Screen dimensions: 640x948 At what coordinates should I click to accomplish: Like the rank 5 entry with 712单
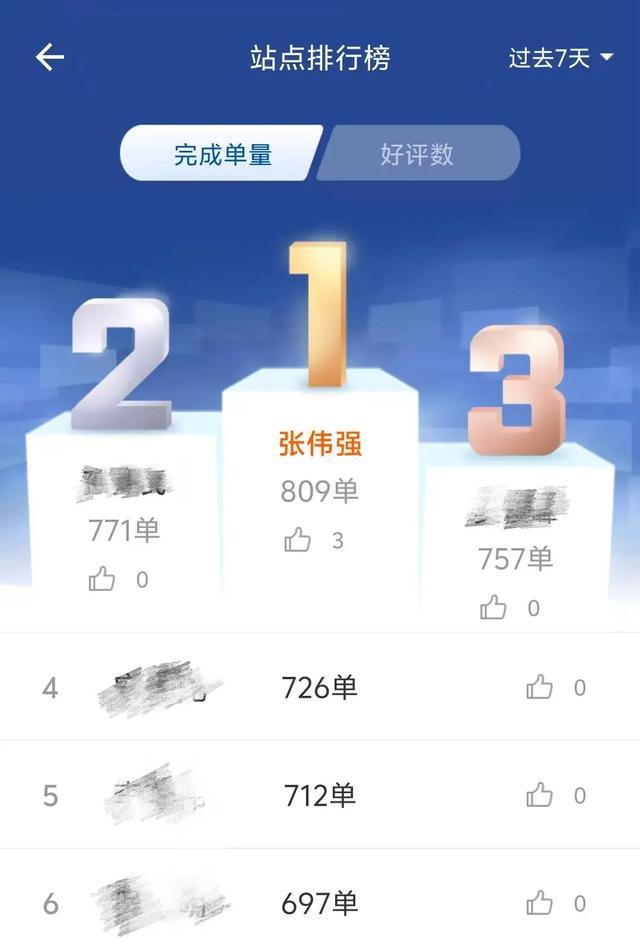(x=539, y=795)
